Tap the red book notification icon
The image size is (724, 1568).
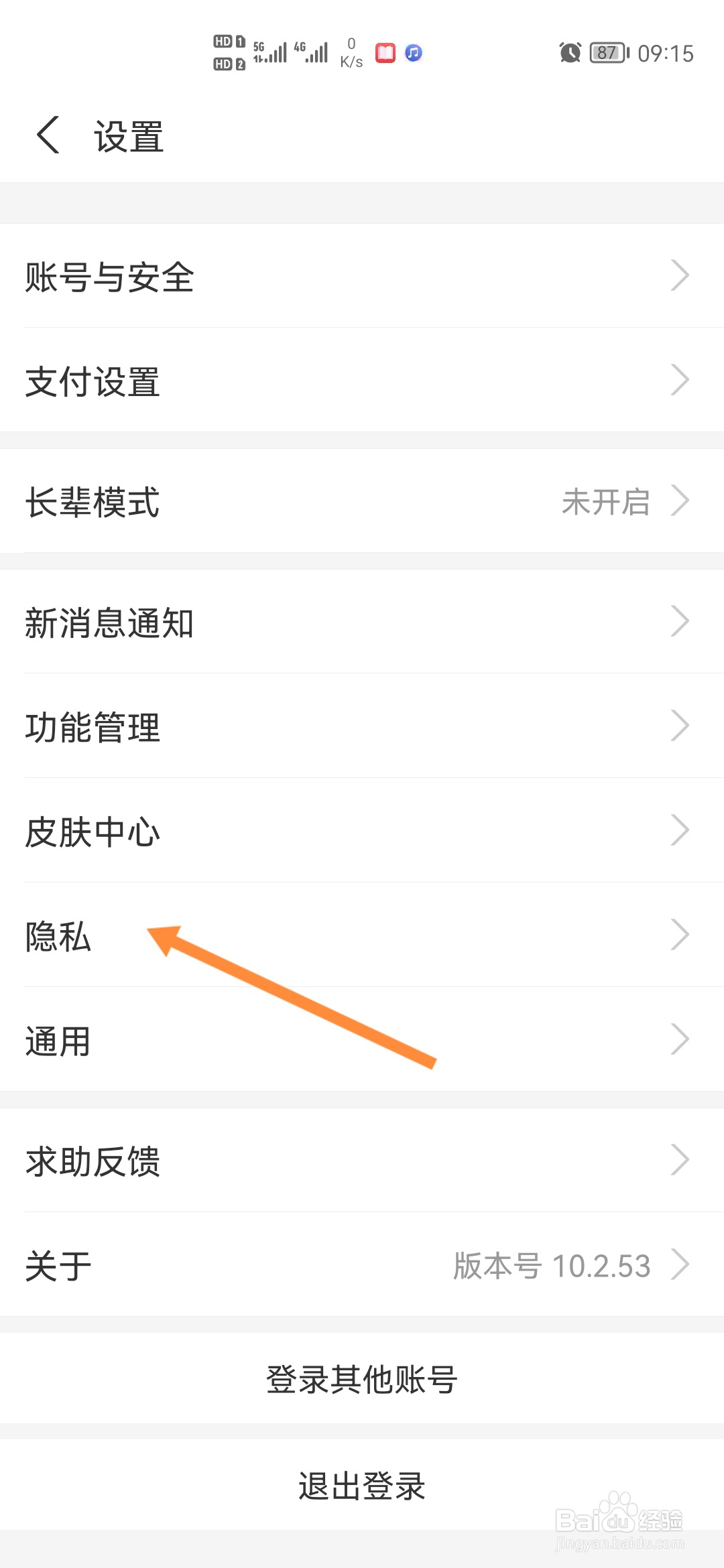coord(385,52)
